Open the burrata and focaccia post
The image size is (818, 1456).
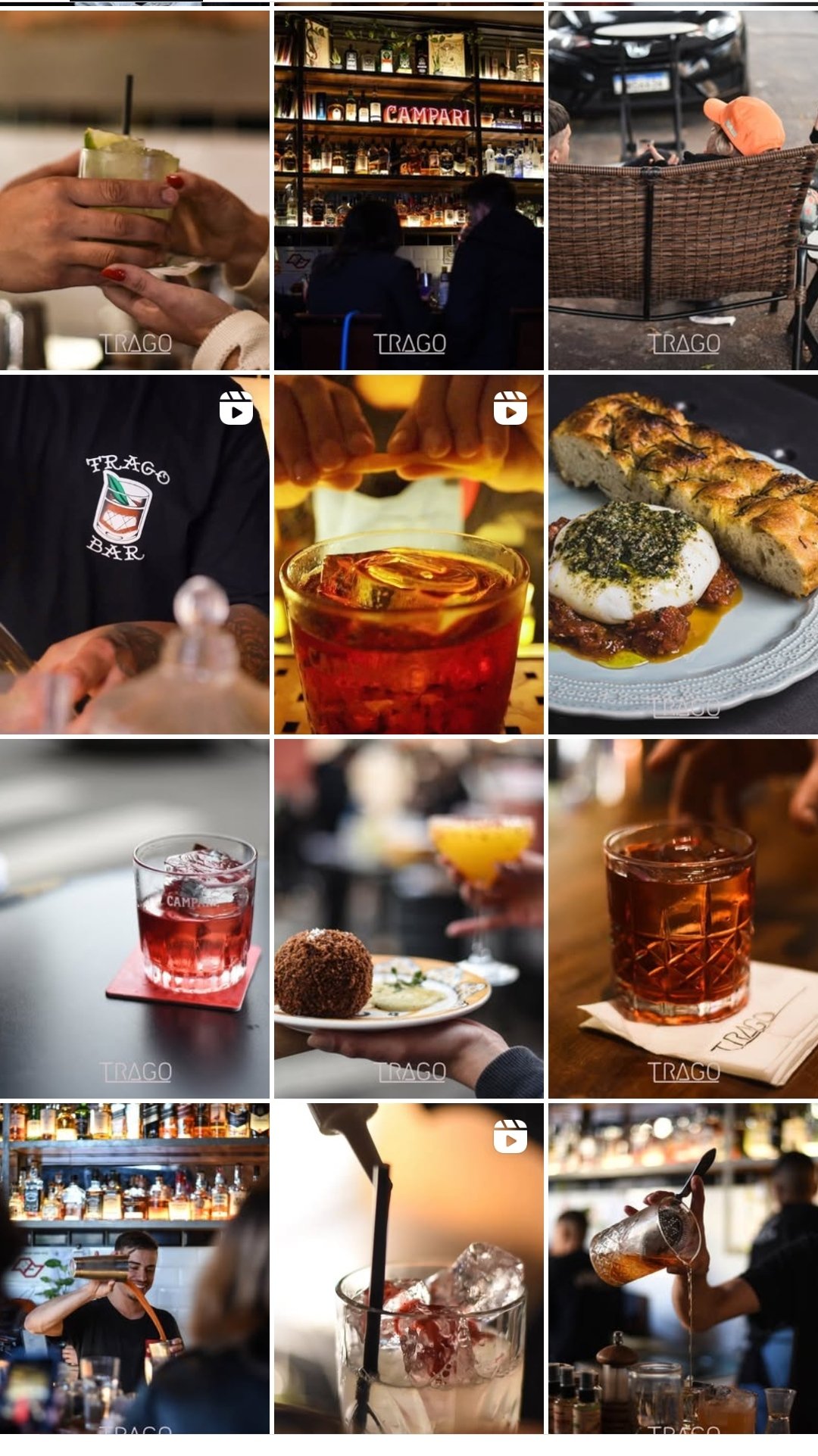click(x=683, y=555)
